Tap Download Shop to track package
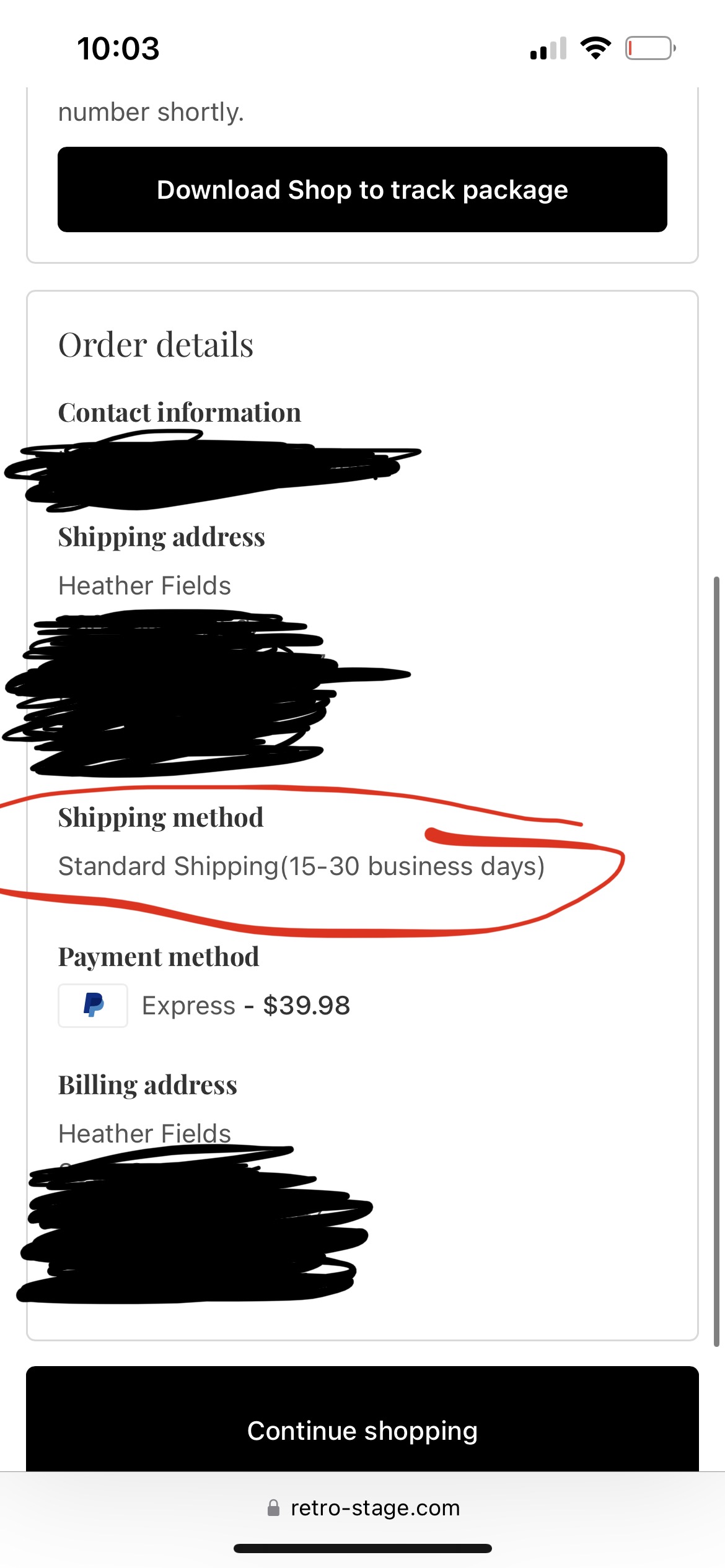 (362, 189)
